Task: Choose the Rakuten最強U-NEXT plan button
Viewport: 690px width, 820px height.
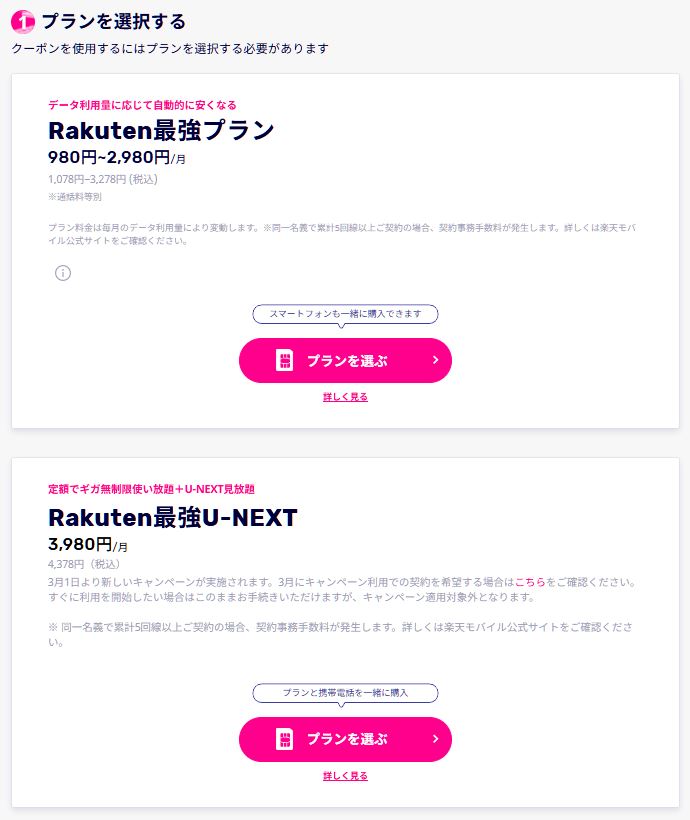Action: 345,739
